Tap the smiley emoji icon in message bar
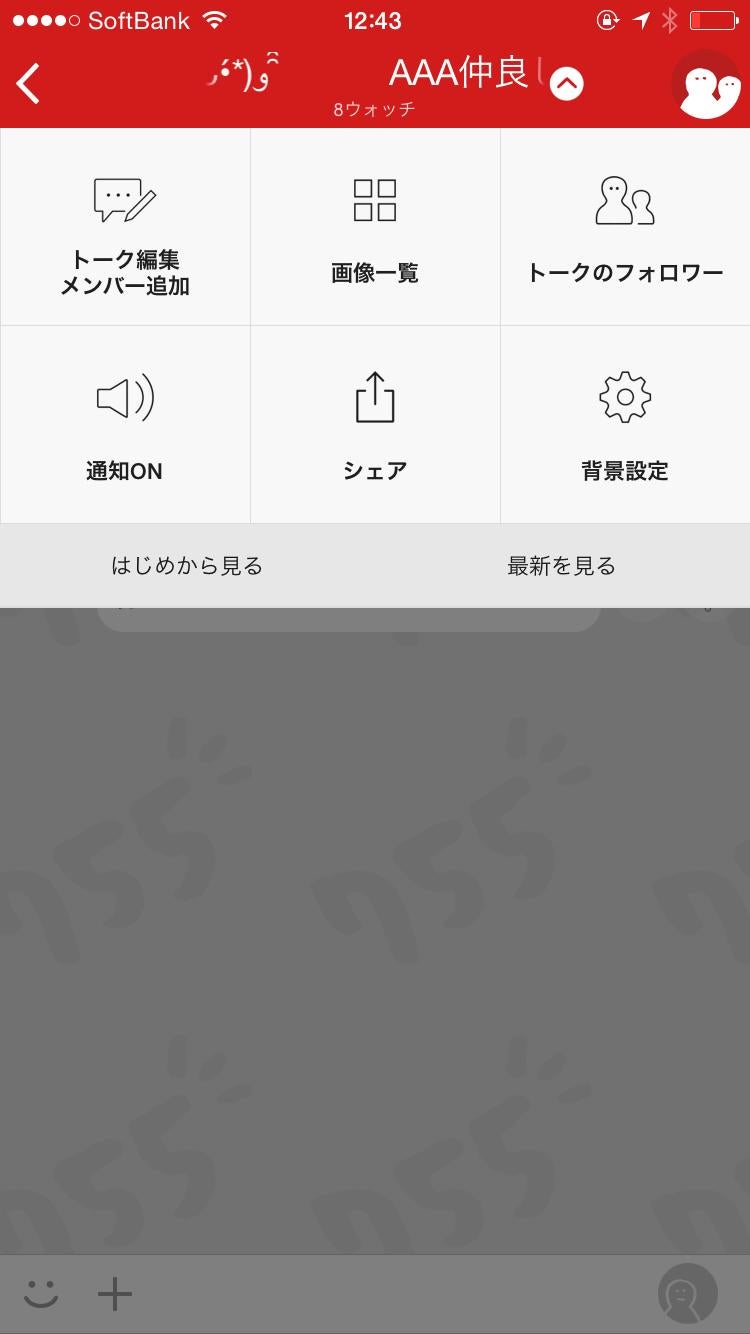 (x=40, y=1294)
